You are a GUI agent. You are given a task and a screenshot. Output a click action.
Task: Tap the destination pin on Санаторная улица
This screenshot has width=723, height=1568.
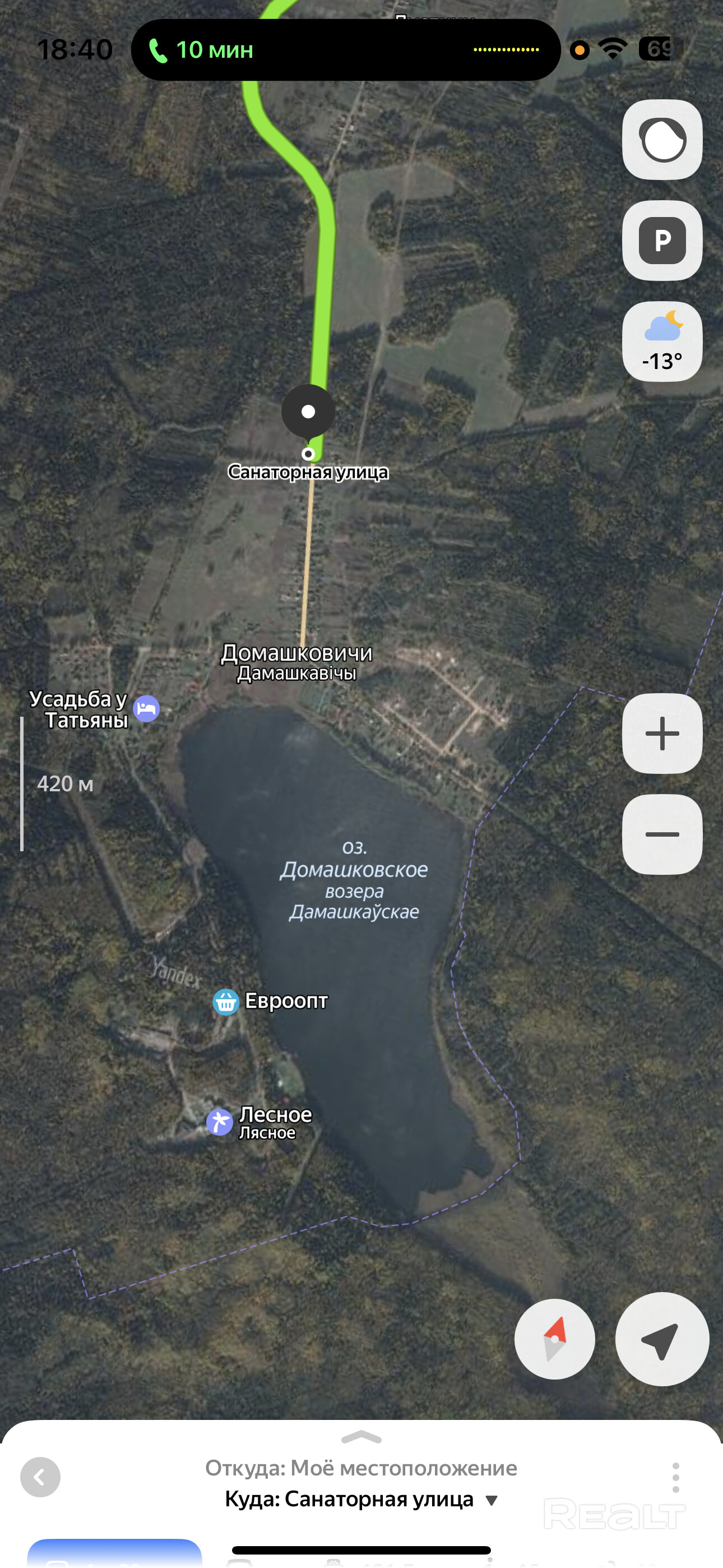(x=308, y=413)
